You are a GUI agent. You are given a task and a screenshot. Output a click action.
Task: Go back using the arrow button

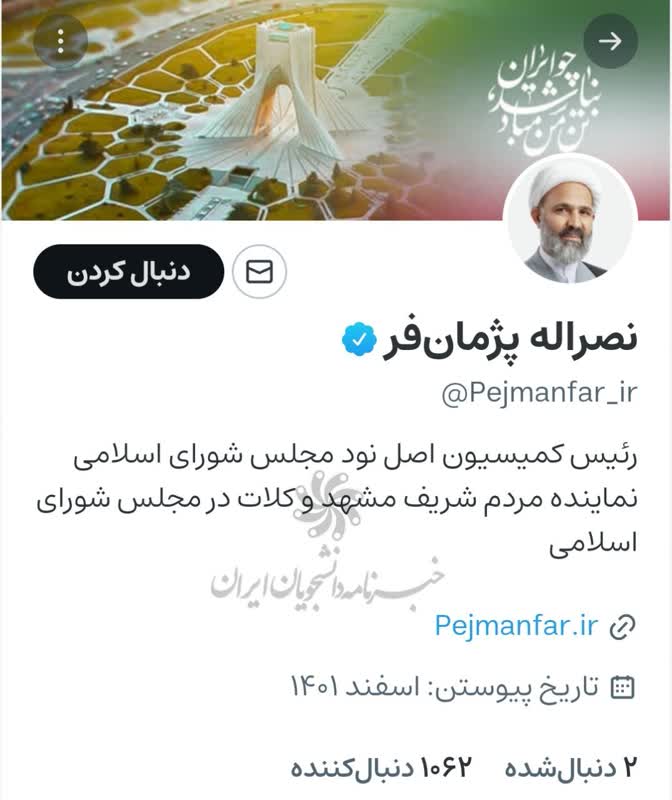pos(610,42)
